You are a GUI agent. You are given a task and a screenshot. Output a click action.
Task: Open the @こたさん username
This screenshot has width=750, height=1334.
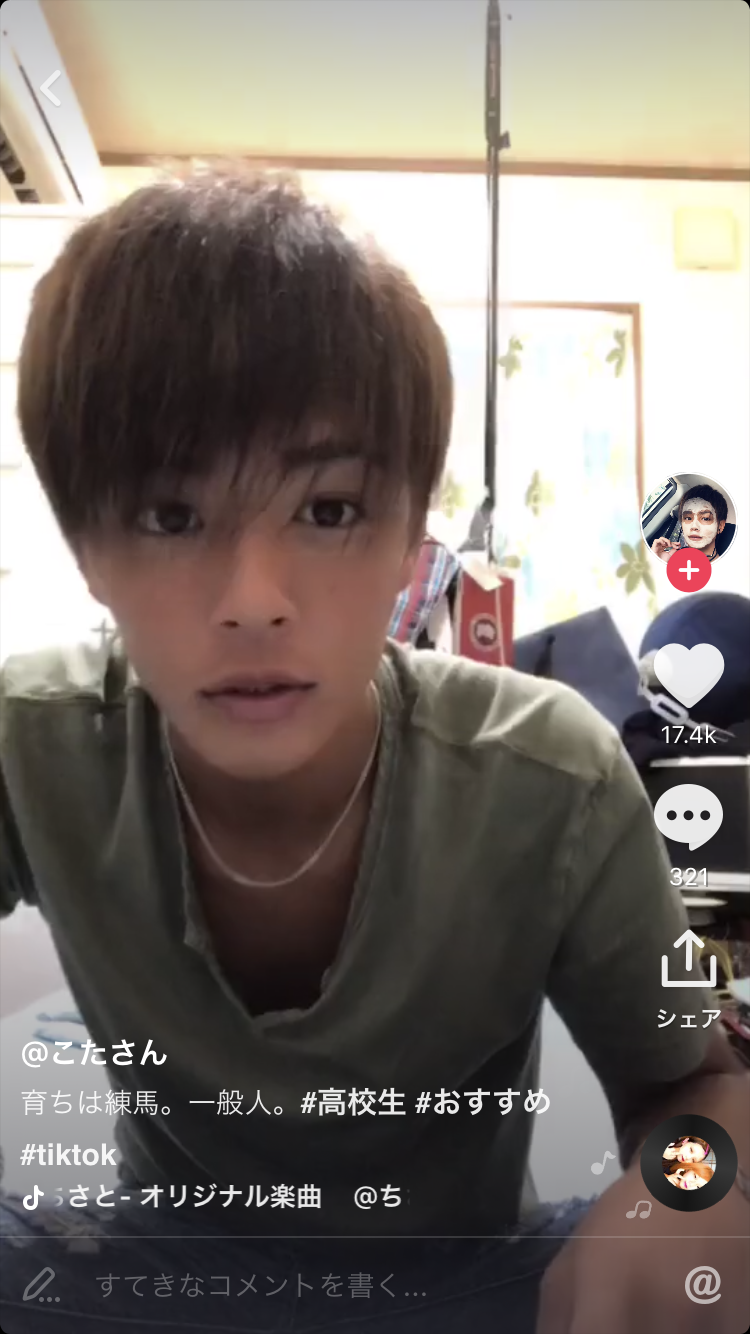pos(95,1053)
